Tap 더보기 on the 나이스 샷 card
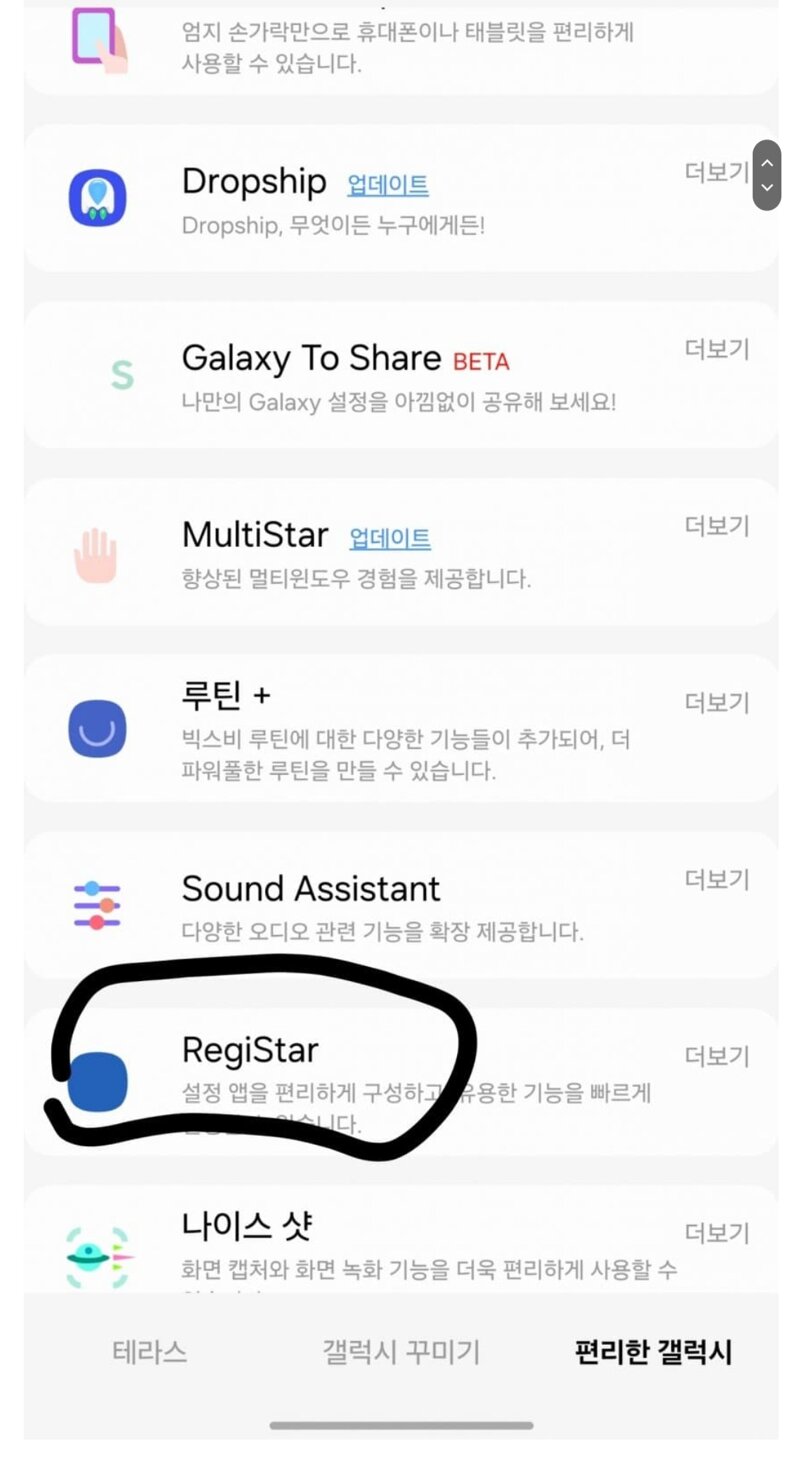Viewport: 800px width, 1464px height. coord(717,1234)
